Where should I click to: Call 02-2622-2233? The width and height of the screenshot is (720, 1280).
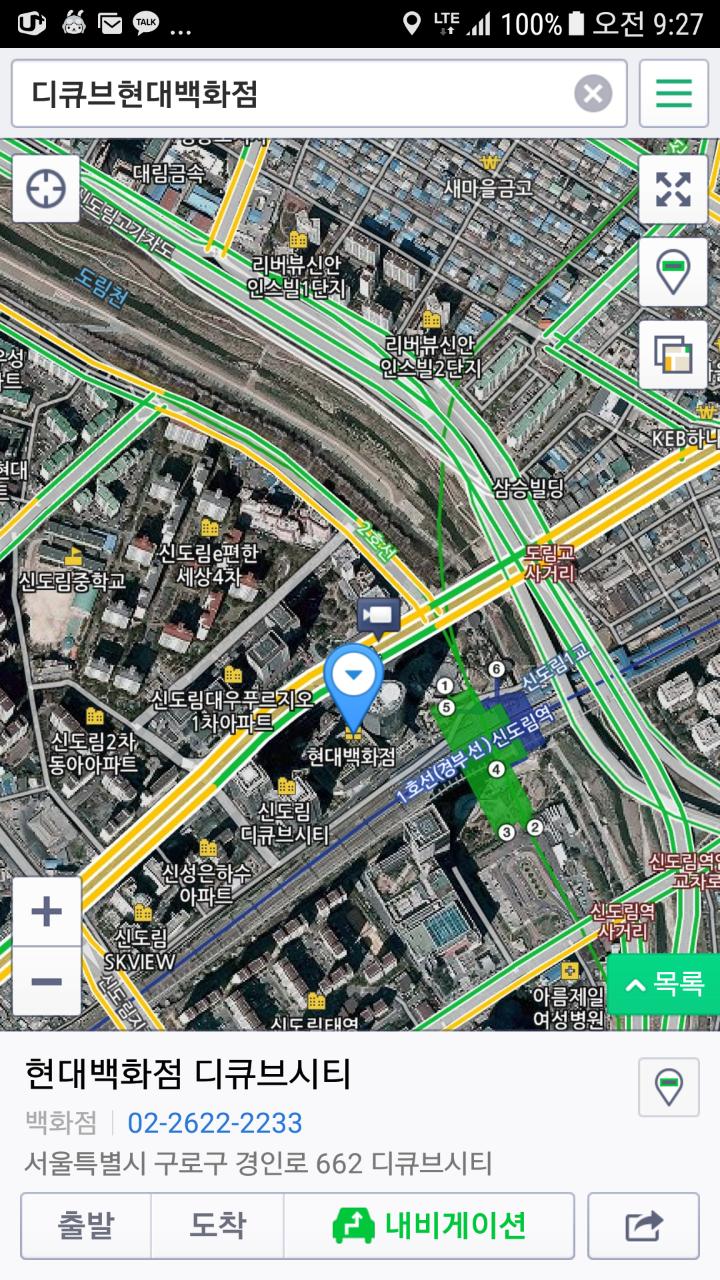215,1123
